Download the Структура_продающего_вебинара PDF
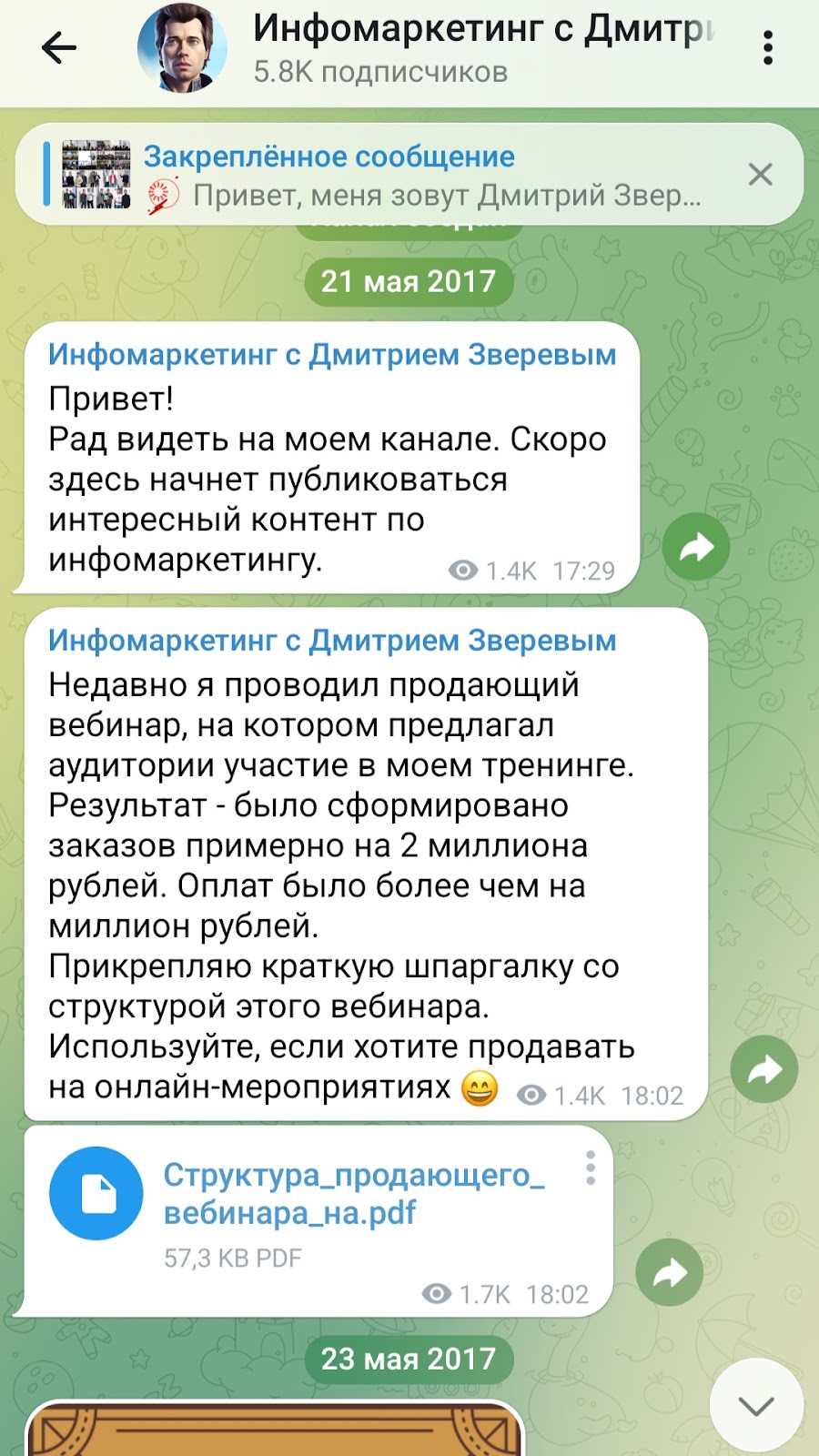The image size is (819, 1456). tap(96, 1193)
